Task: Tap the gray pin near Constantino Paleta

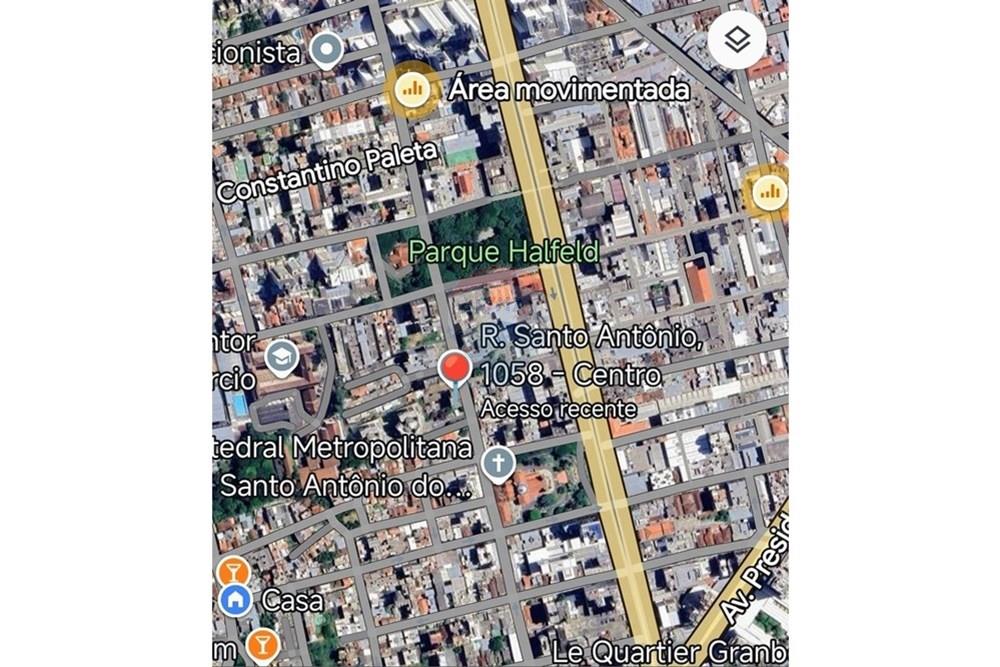Action: (x=326, y=48)
